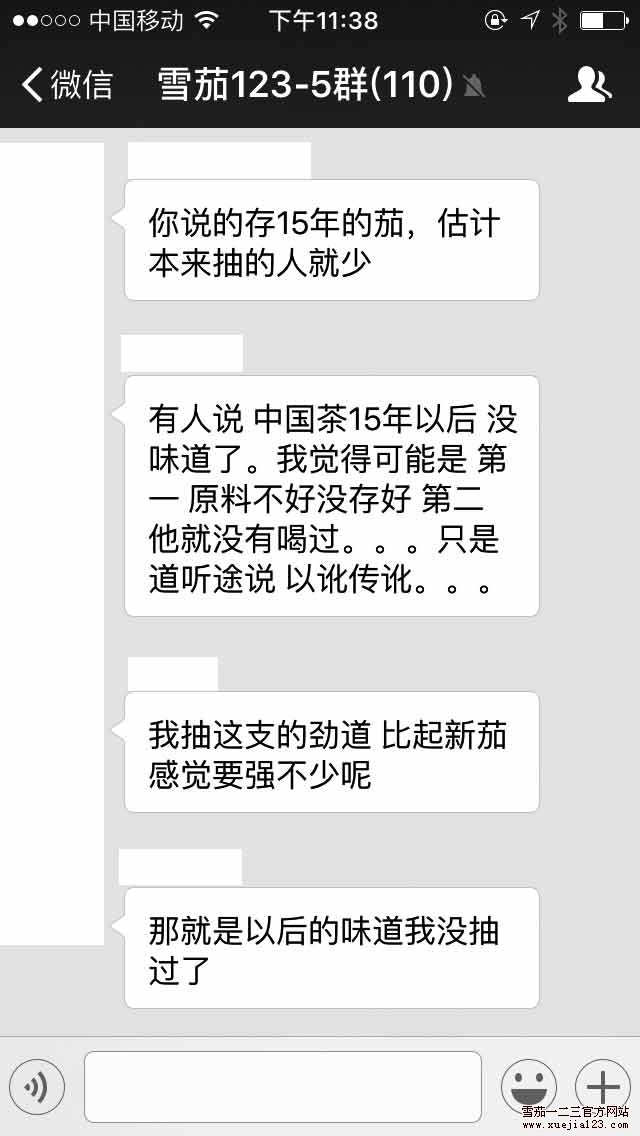The image size is (640, 1136).
Task: Open the emoji sticker panel
Action: pyautogui.click(x=529, y=1087)
